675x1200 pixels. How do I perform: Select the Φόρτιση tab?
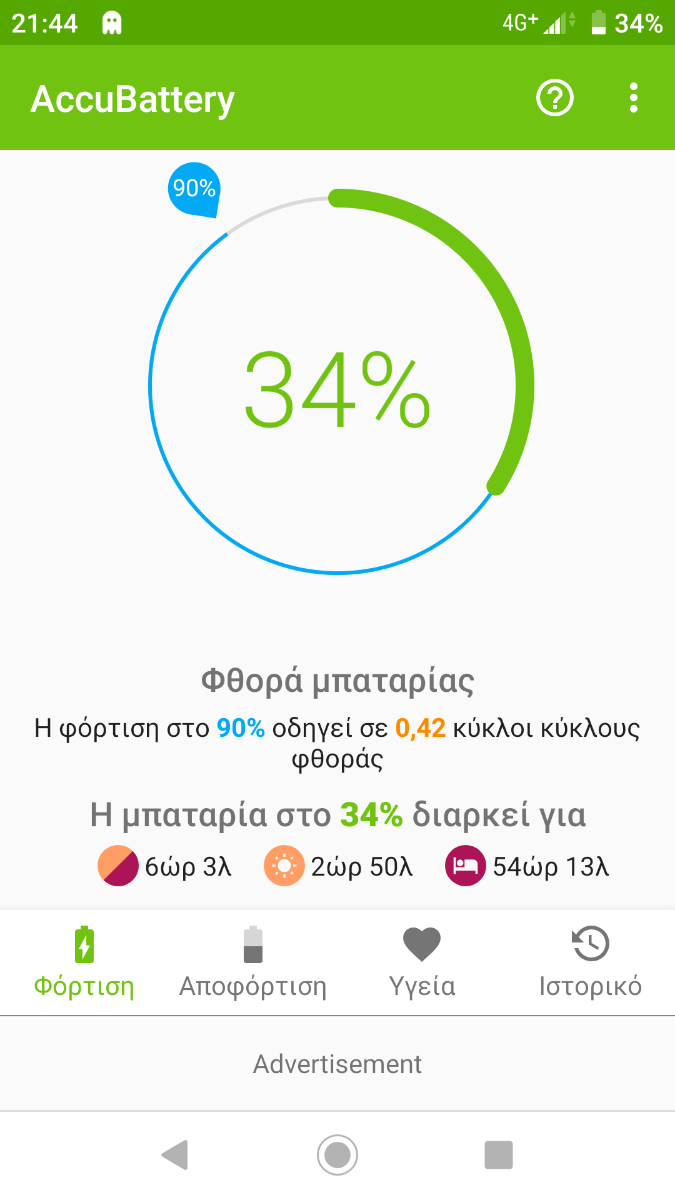point(84,963)
